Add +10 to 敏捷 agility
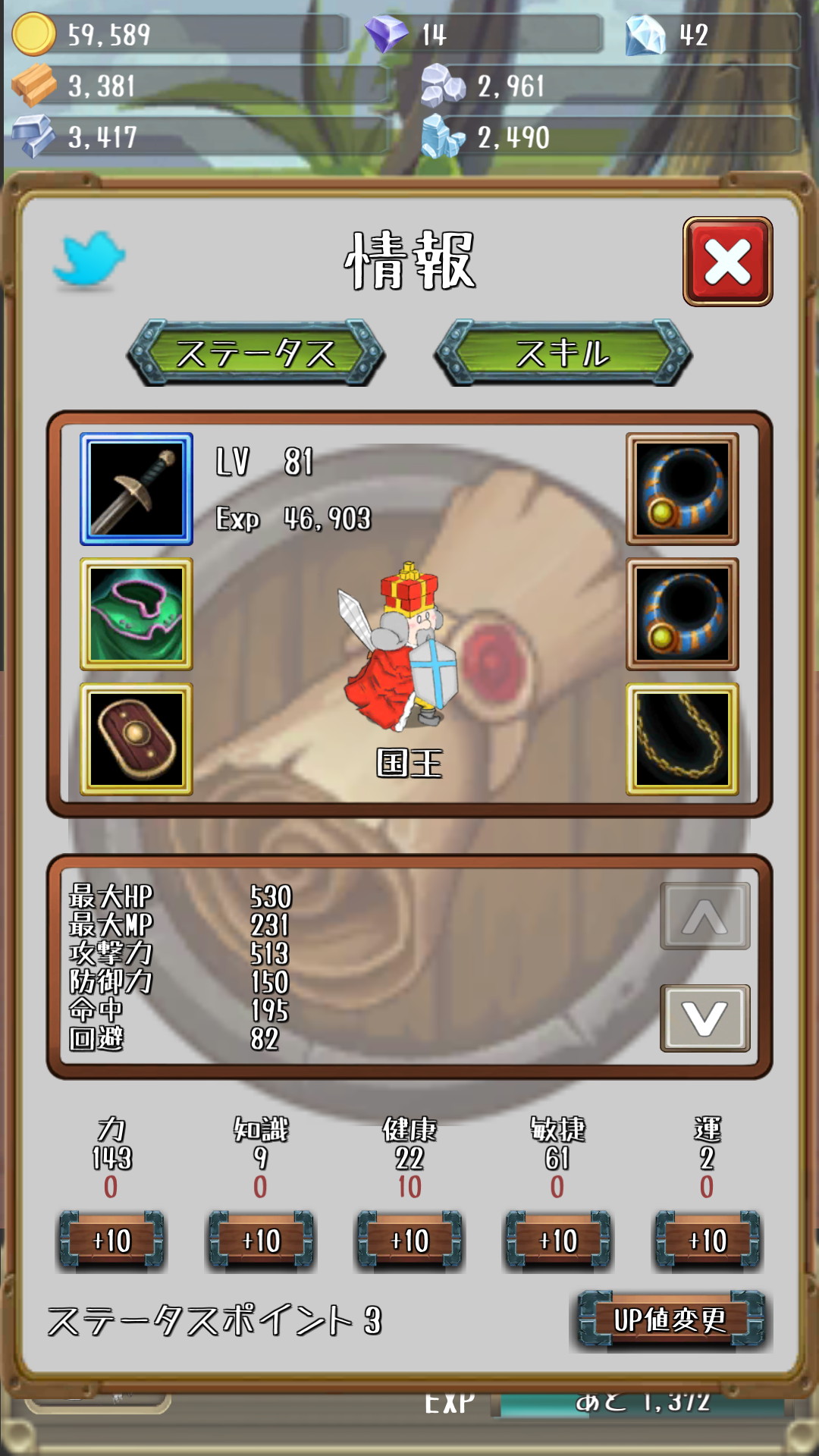The image size is (819, 1456). [x=558, y=1241]
